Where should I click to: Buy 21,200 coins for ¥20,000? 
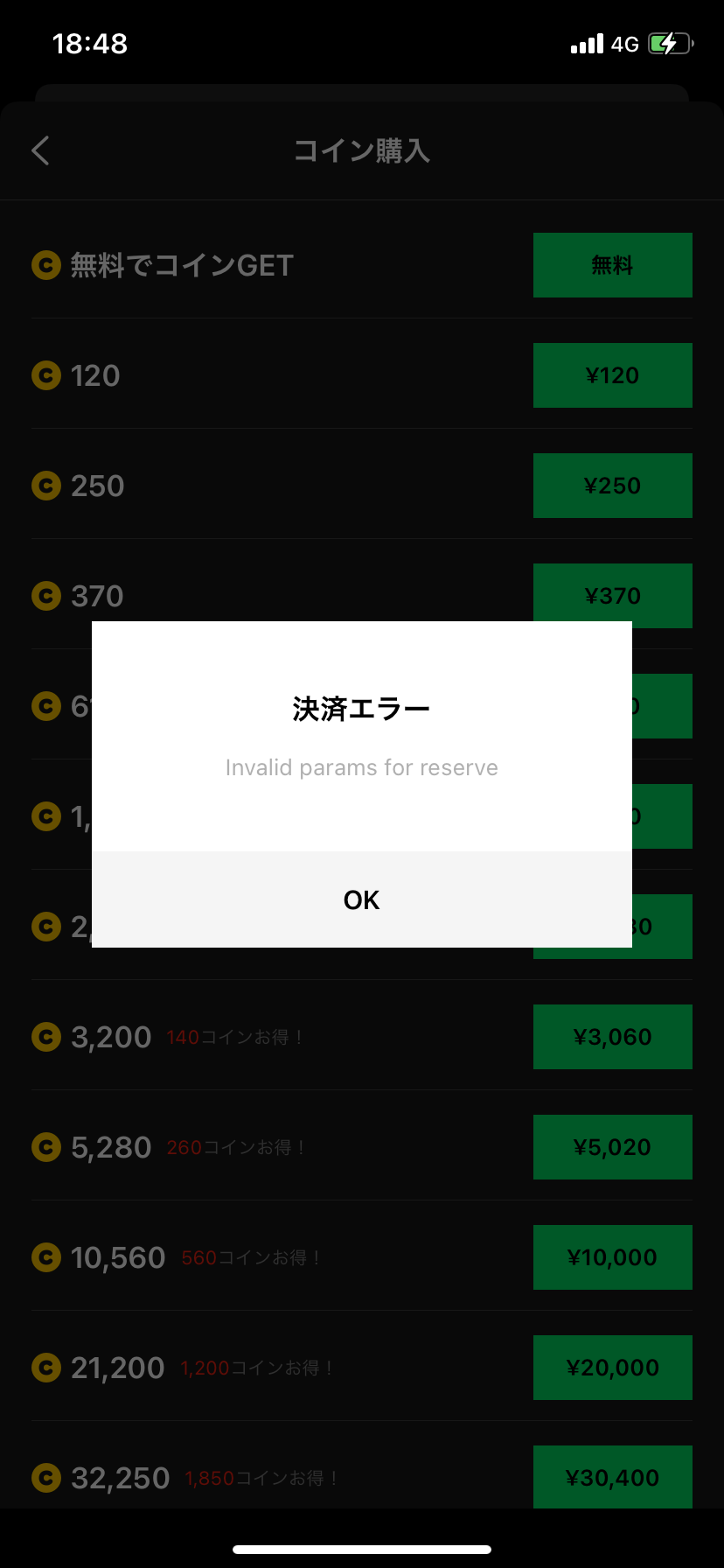(x=612, y=1368)
